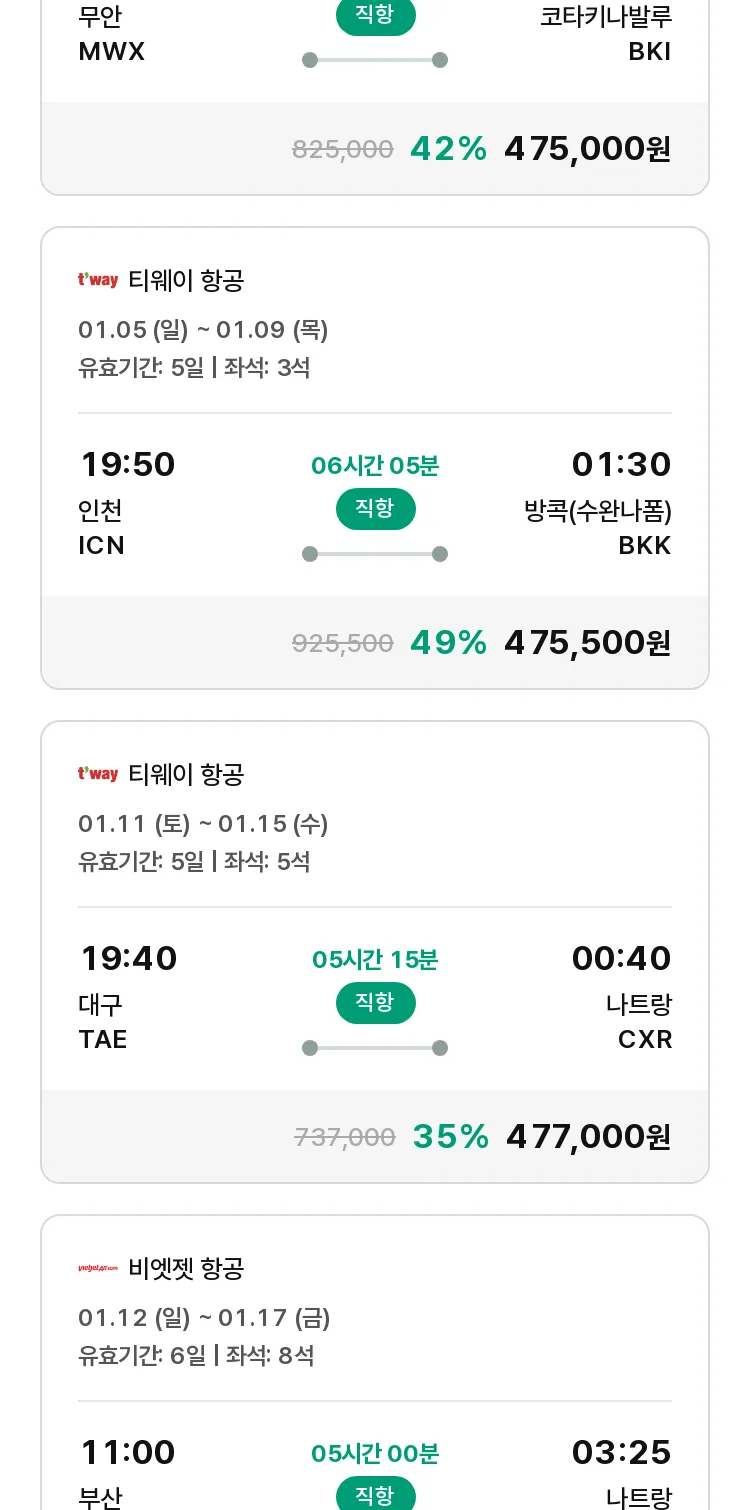
Task: Select the T'way Daegu to Nha Trang flight
Action: click(x=375, y=952)
